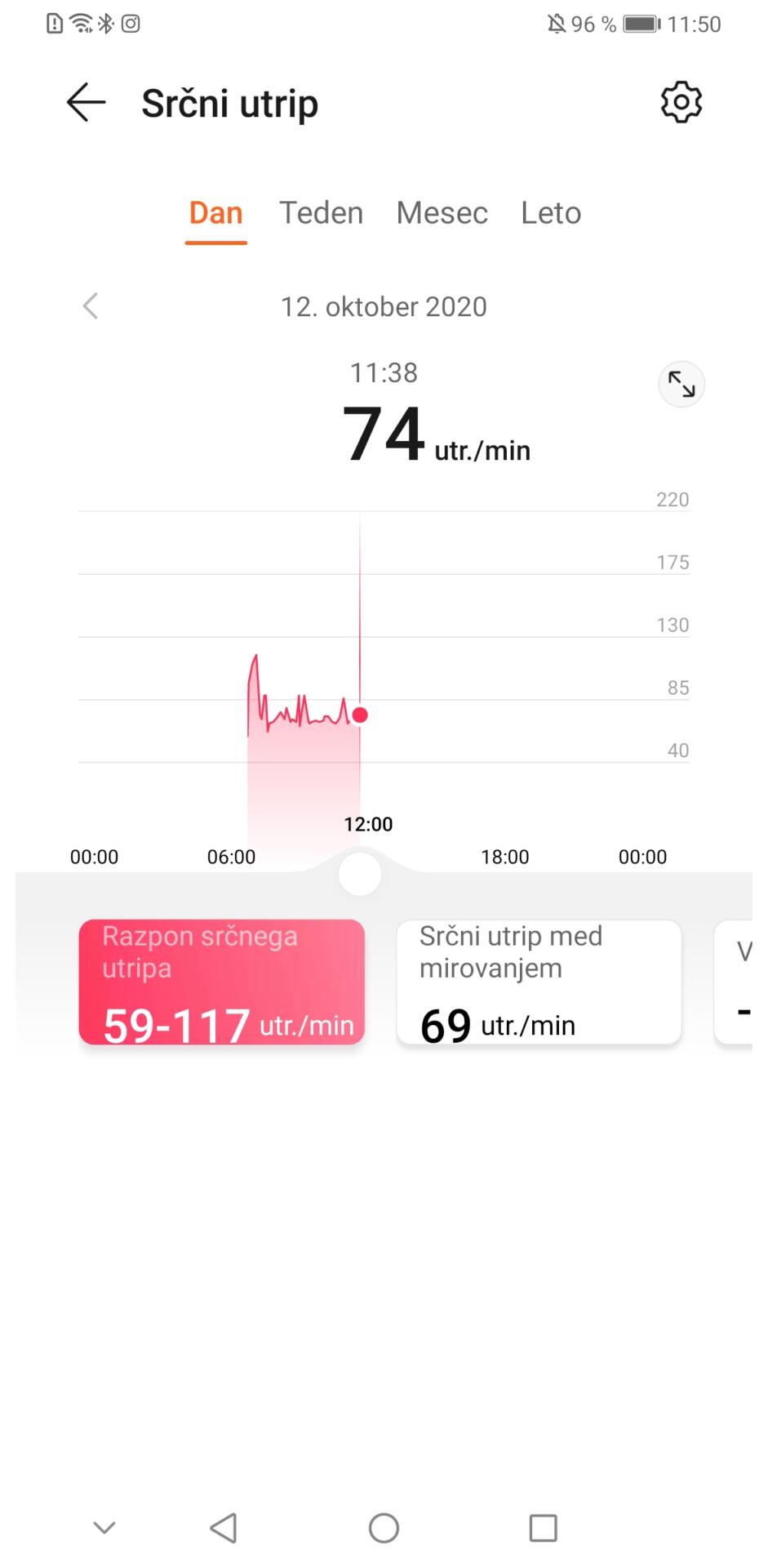Screen dimensions: 768x1568
Task: Tap the system home button
Action: 384,1527
